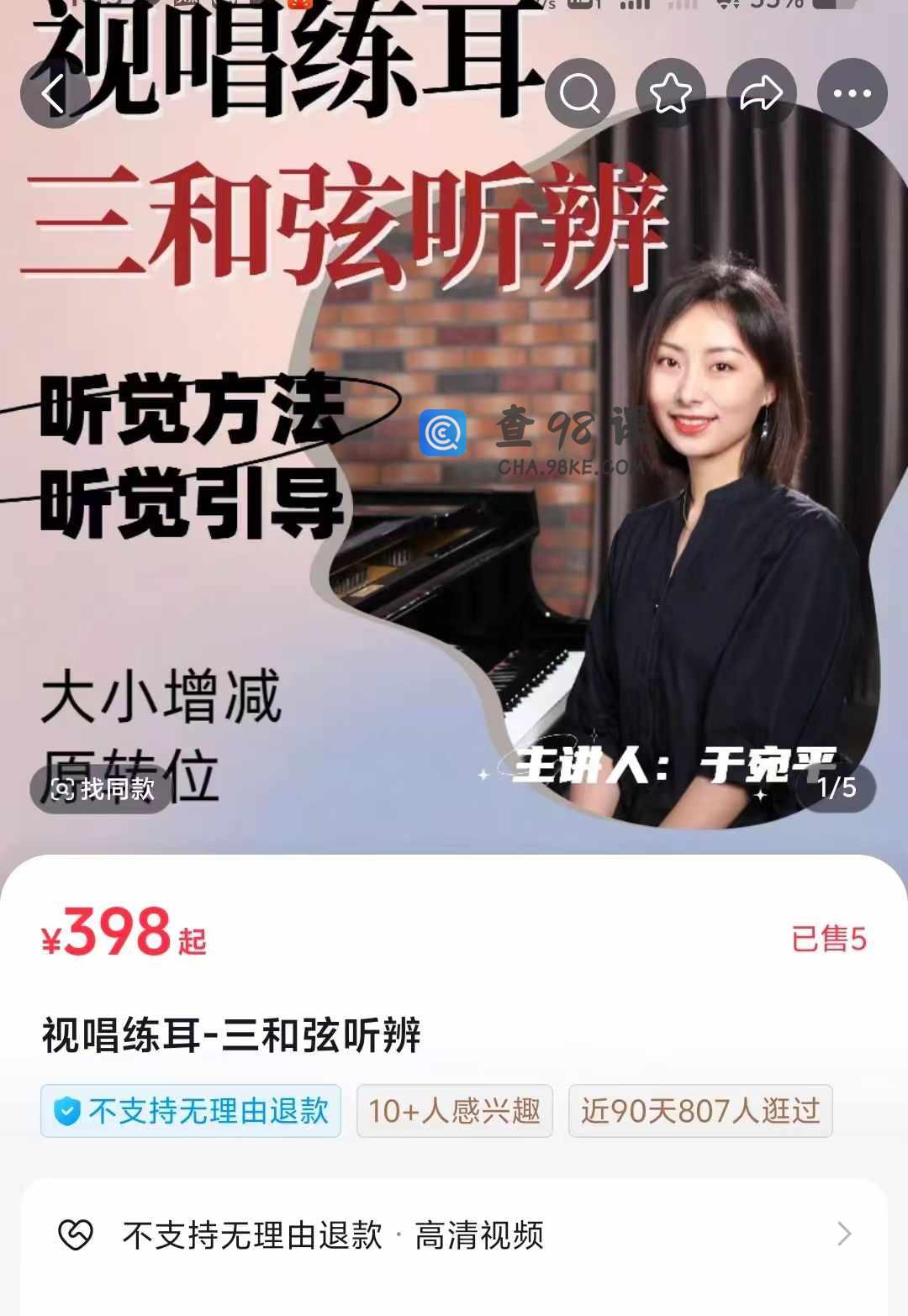Tap 找同款 to find similar items
The image size is (908, 1316).
103,788
